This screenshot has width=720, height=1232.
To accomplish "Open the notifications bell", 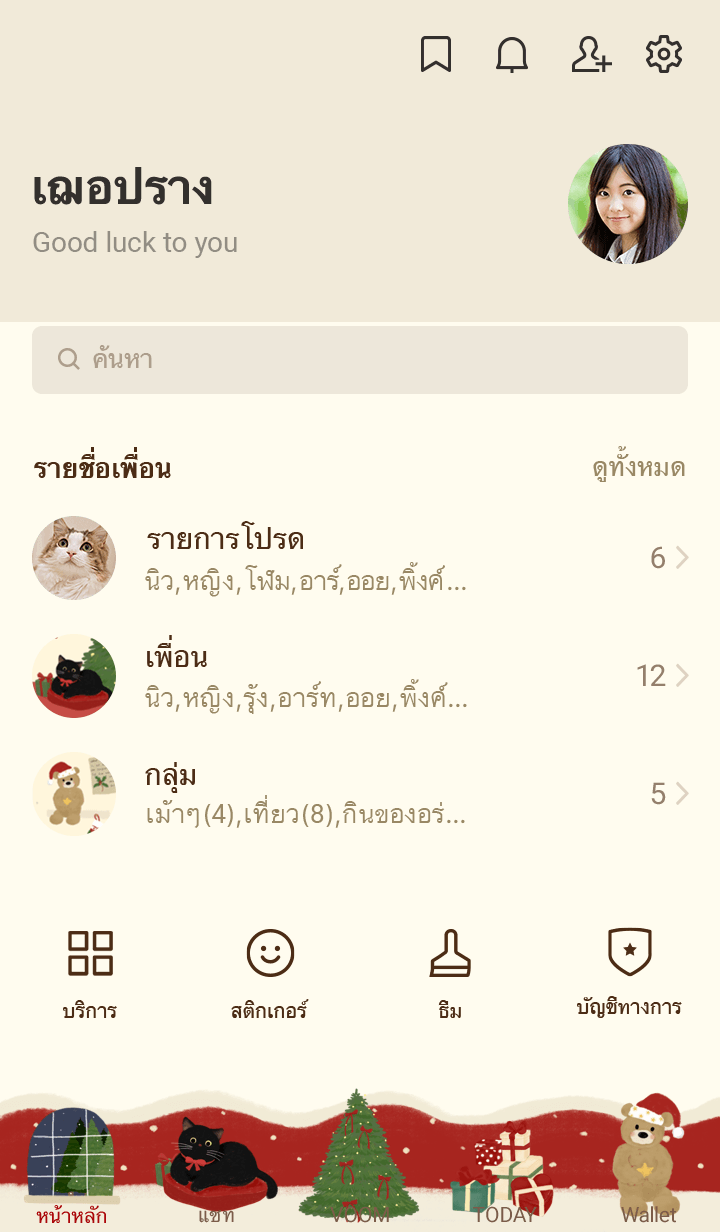I will click(x=512, y=55).
